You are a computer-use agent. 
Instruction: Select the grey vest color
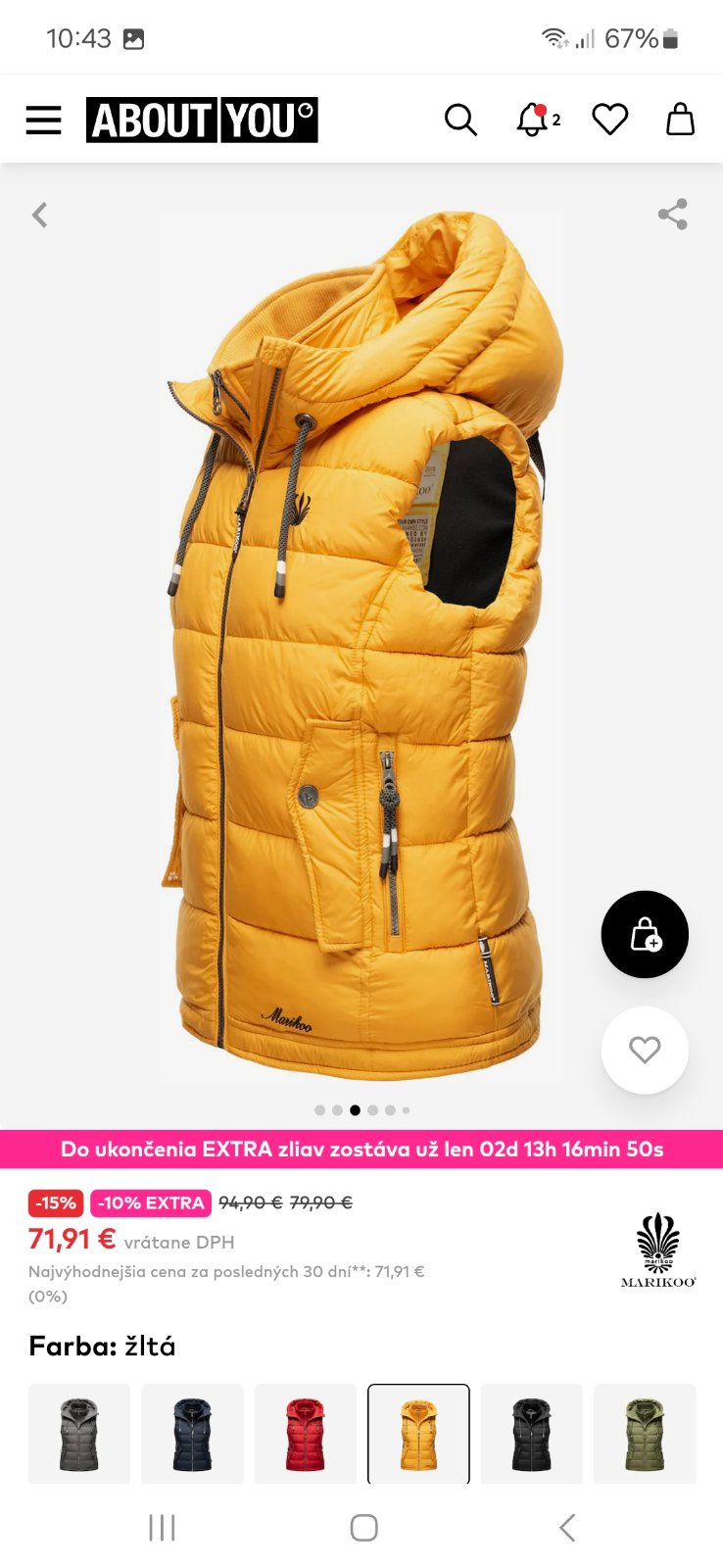pyautogui.click(x=79, y=1433)
